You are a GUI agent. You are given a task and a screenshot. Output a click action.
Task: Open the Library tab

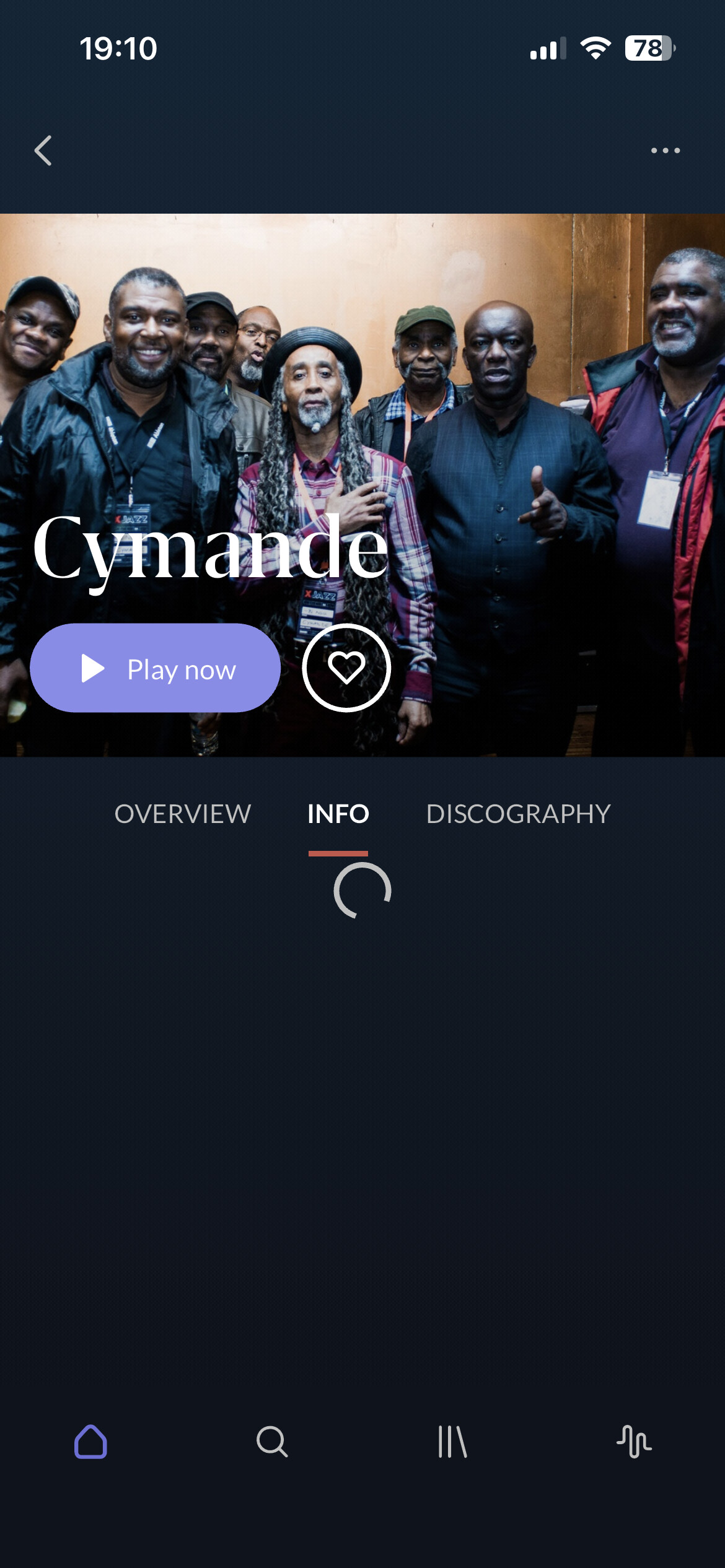[x=453, y=1442]
